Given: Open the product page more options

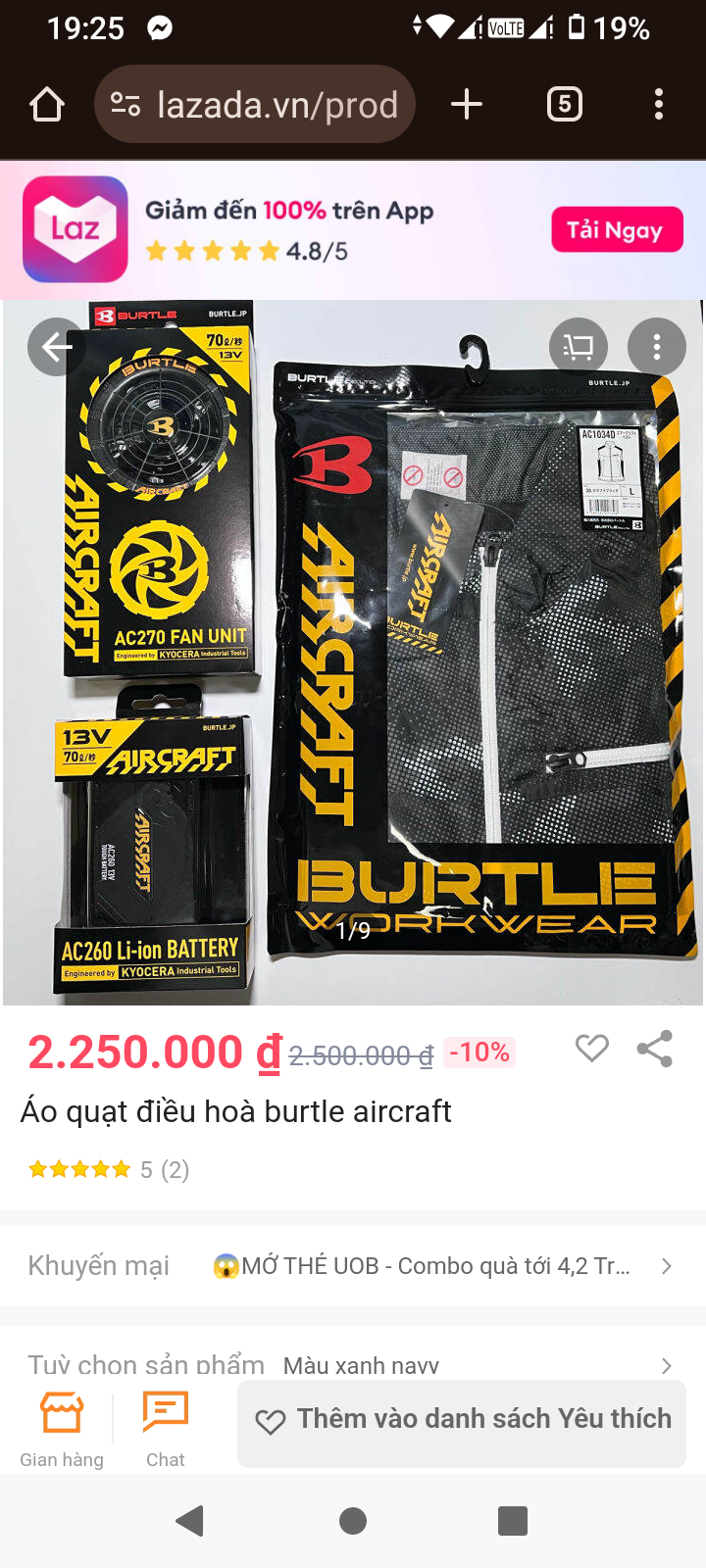Looking at the screenshot, I should [656, 347].
